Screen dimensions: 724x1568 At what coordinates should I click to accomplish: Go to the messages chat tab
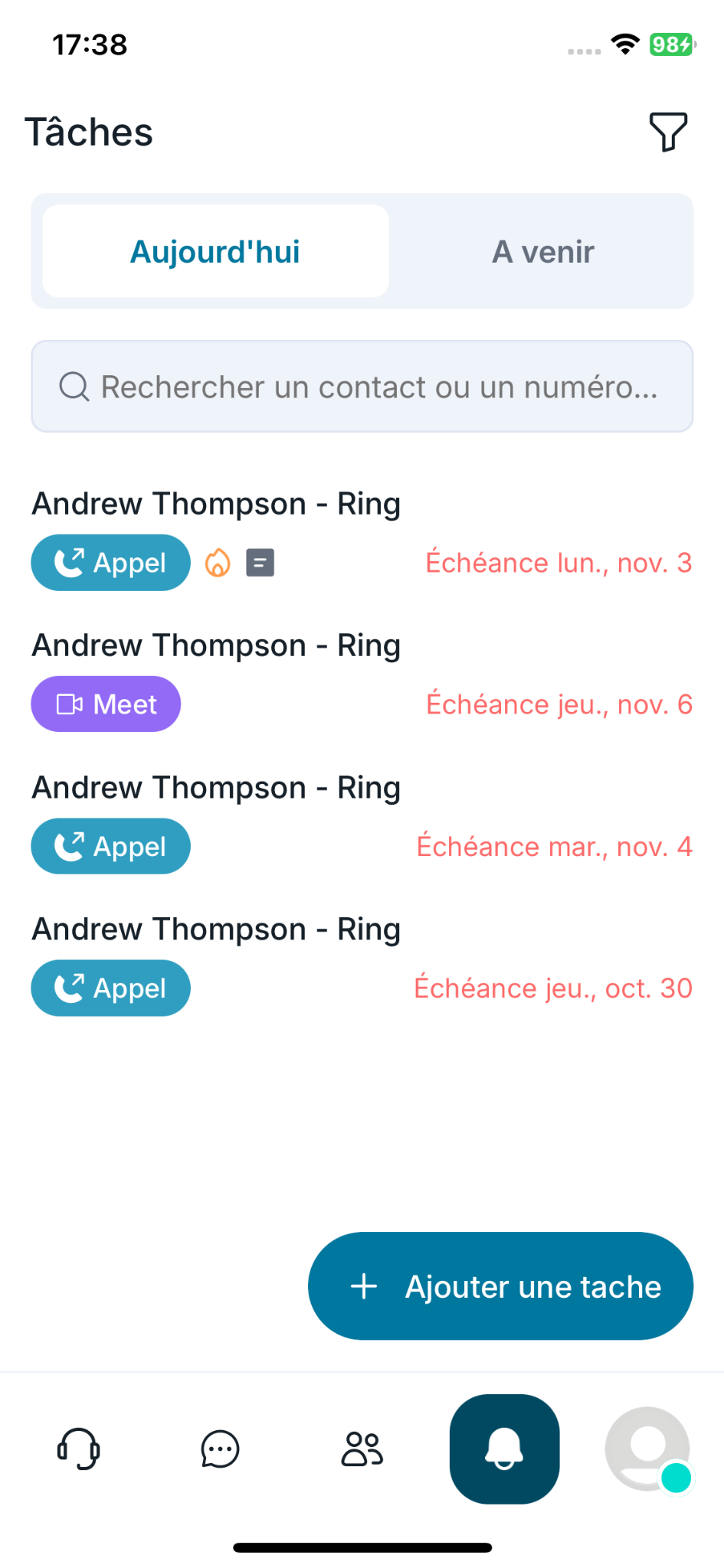pyautogui.click(x=221, y=1449)
